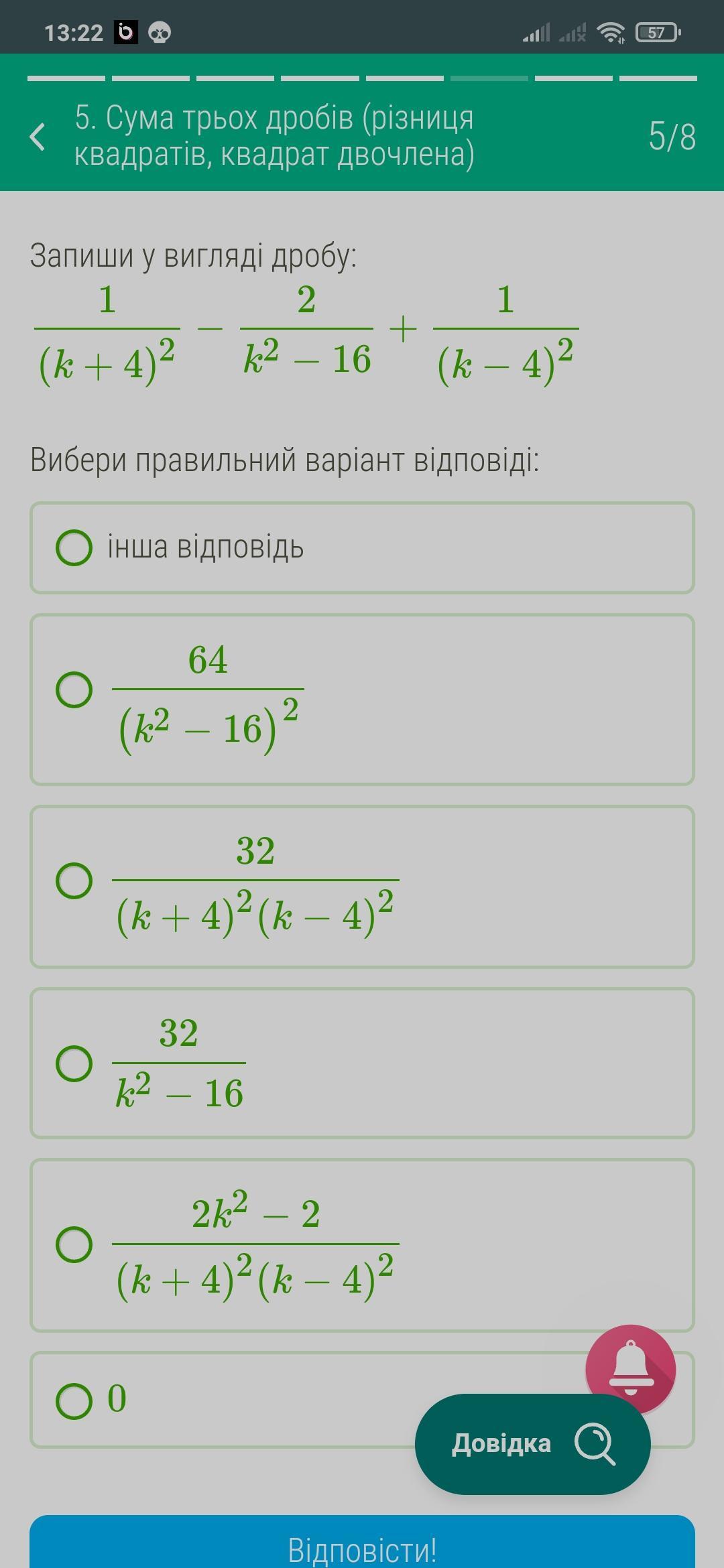Choose the answer 64 over (k²−16)²
Screen dimensions: 724x1568
point(362,700)
